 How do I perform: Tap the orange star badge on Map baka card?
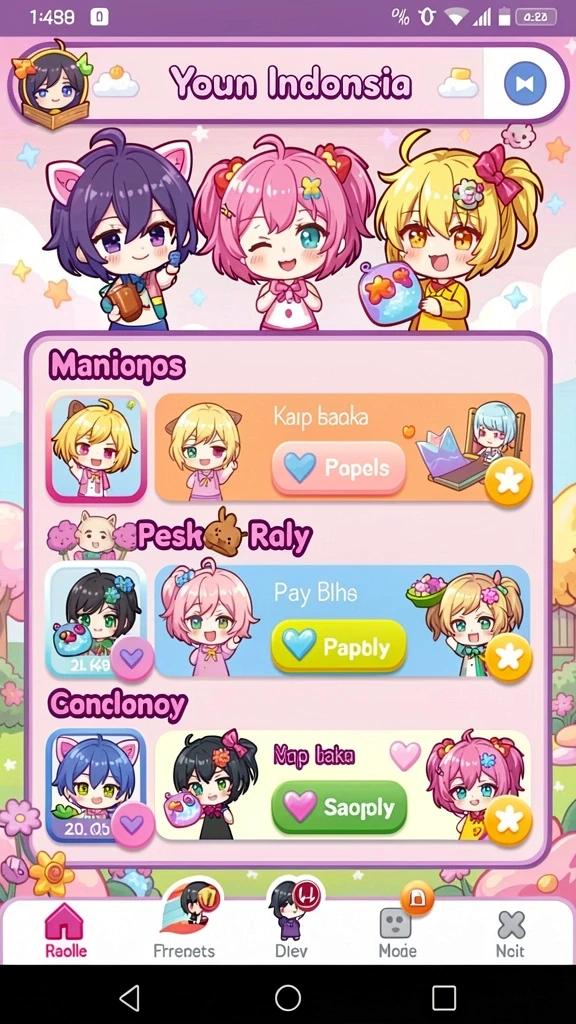pyautogui.click(x=508, y=820)
